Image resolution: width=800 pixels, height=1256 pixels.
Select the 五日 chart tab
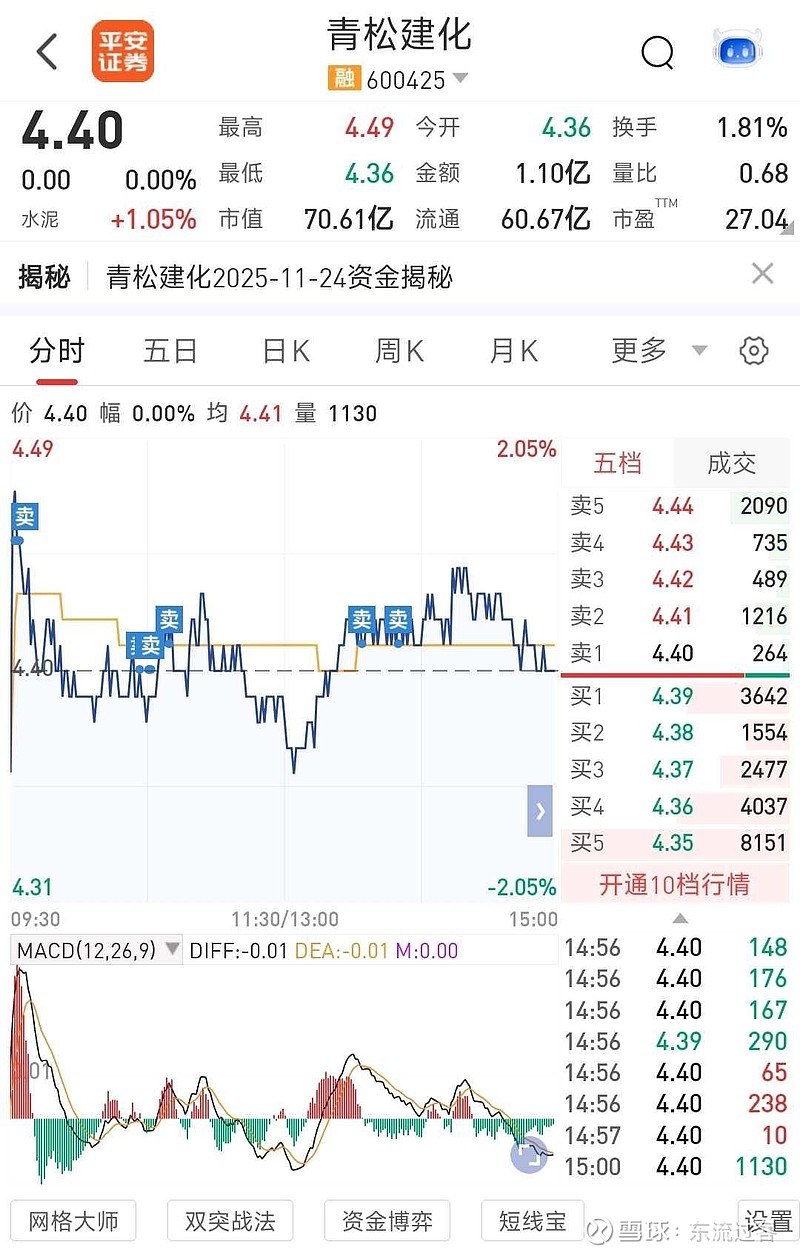[170, 350]
